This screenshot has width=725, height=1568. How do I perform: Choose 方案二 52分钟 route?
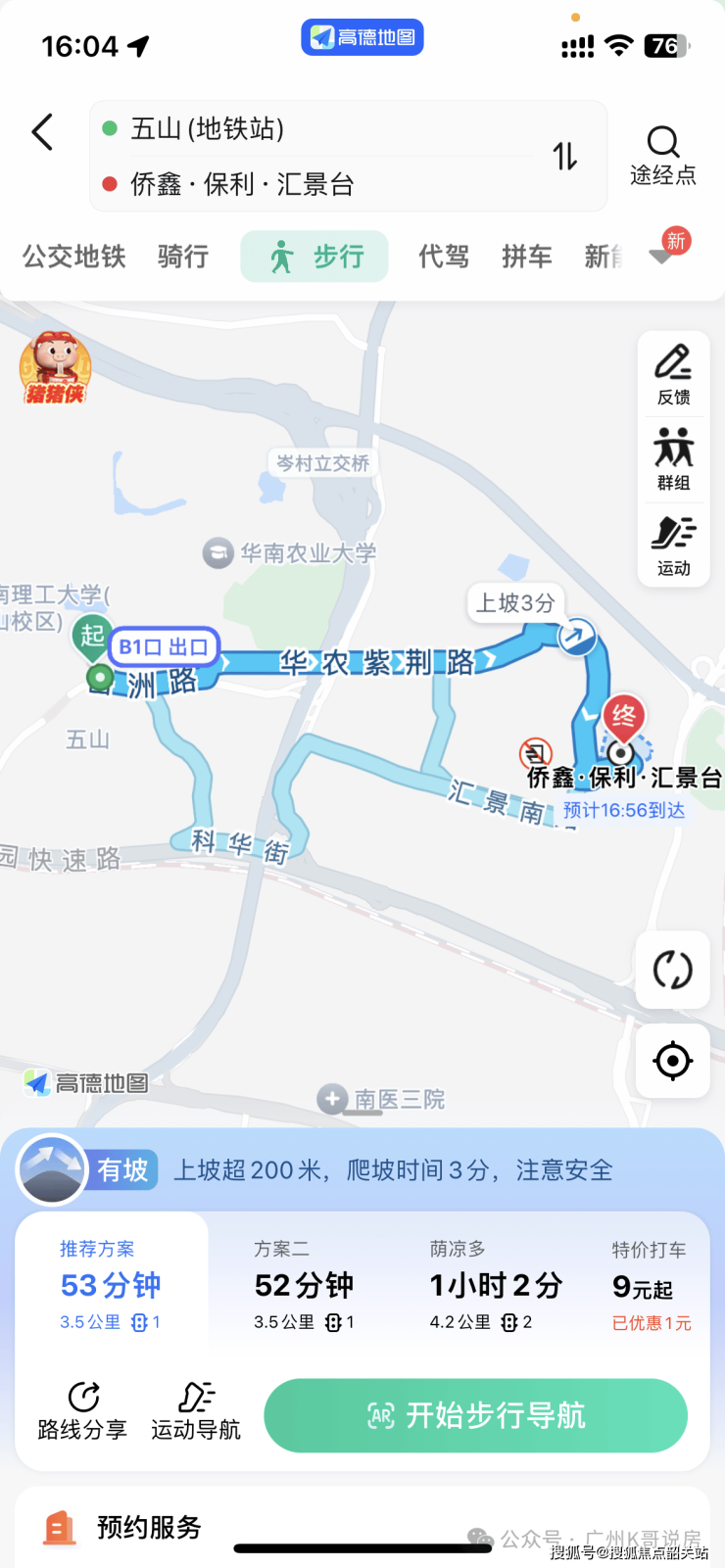tap(304, 1285)
